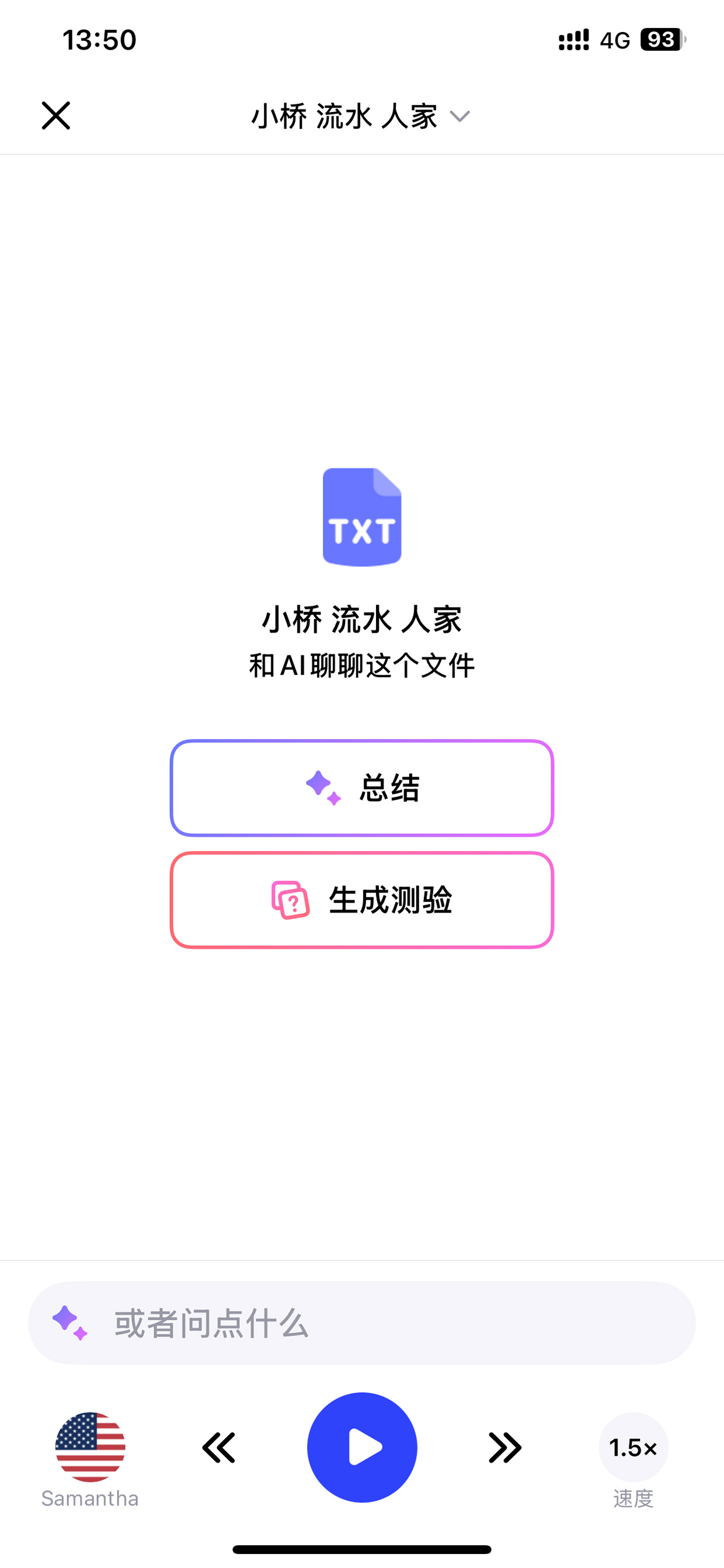
Task: Expand the 小桥 流水 人家 title dropdown
Action: point(361,116)
